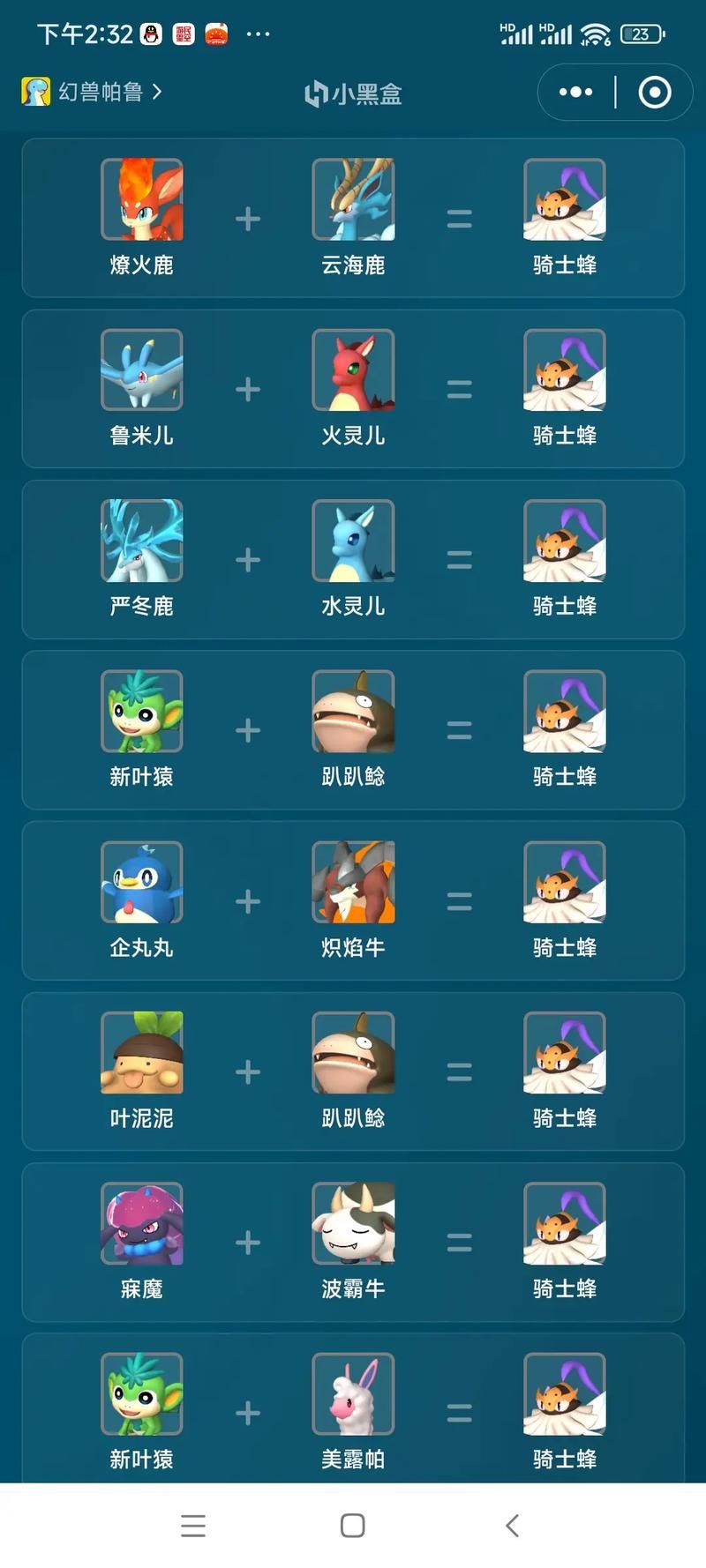The height and width of the screenshot is (1568, 706).
Task: Open the 火灵儿 pal icon
Action: 353,371
